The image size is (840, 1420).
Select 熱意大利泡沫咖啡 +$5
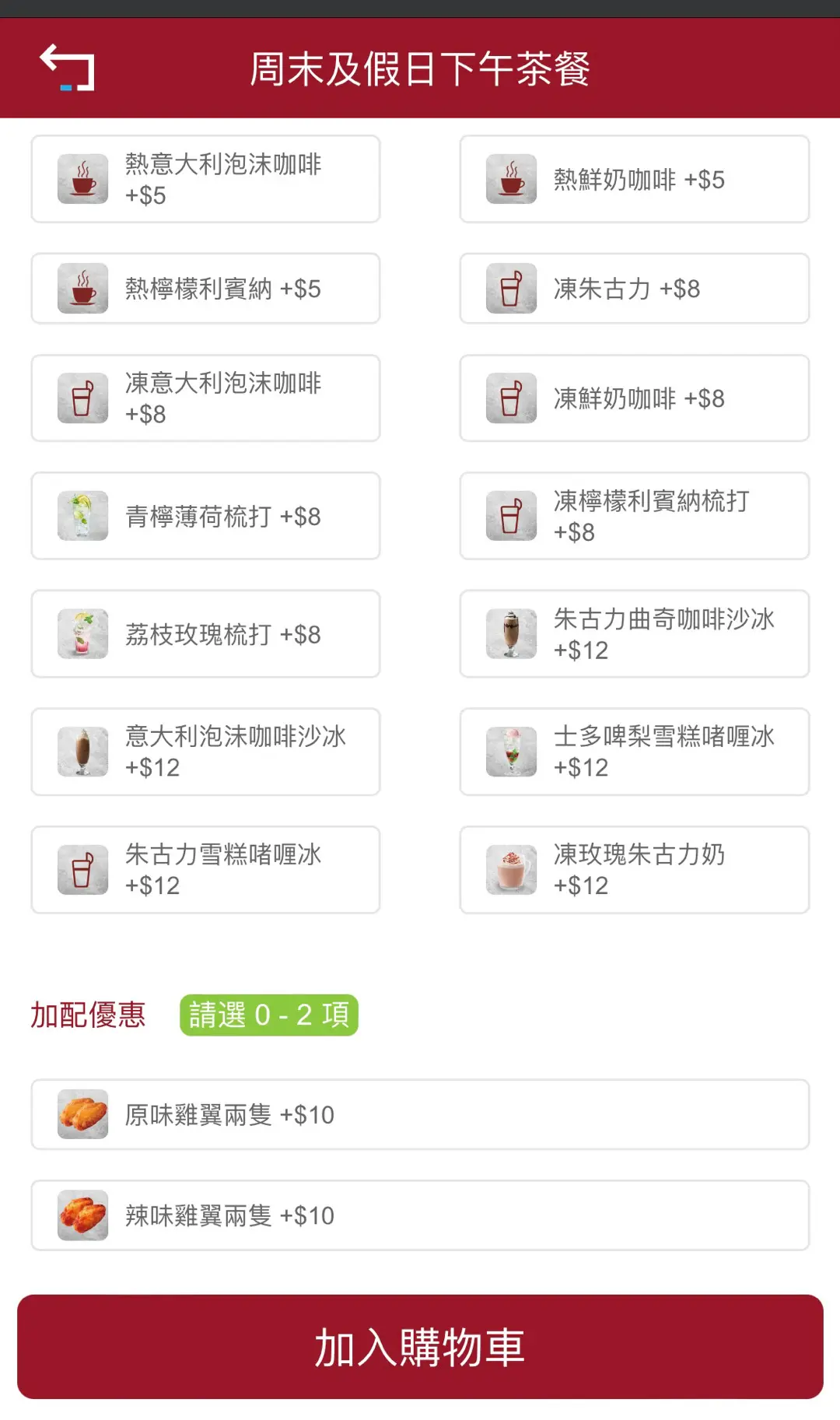(205, 179)
